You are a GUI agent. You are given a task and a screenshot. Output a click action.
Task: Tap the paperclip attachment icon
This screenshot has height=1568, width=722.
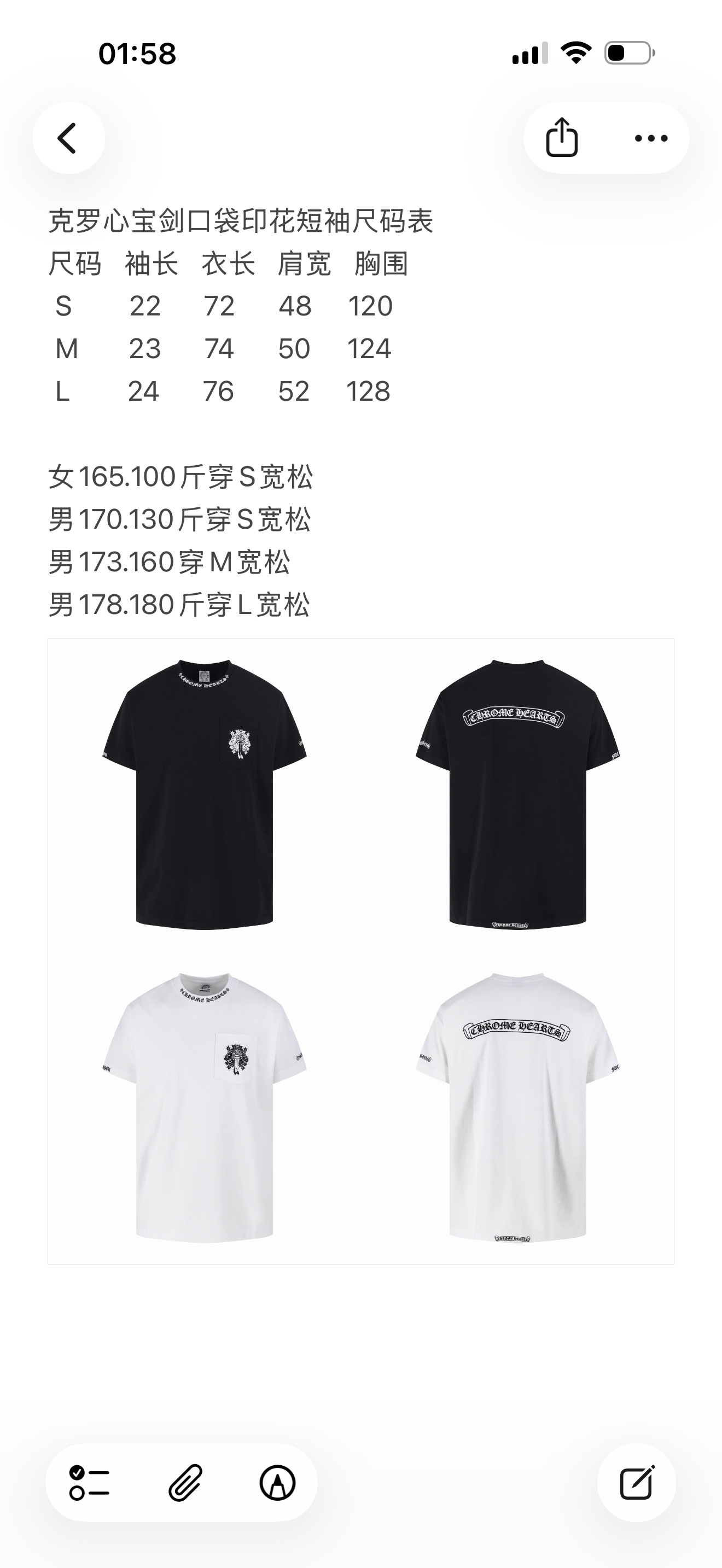[184, 1482]
